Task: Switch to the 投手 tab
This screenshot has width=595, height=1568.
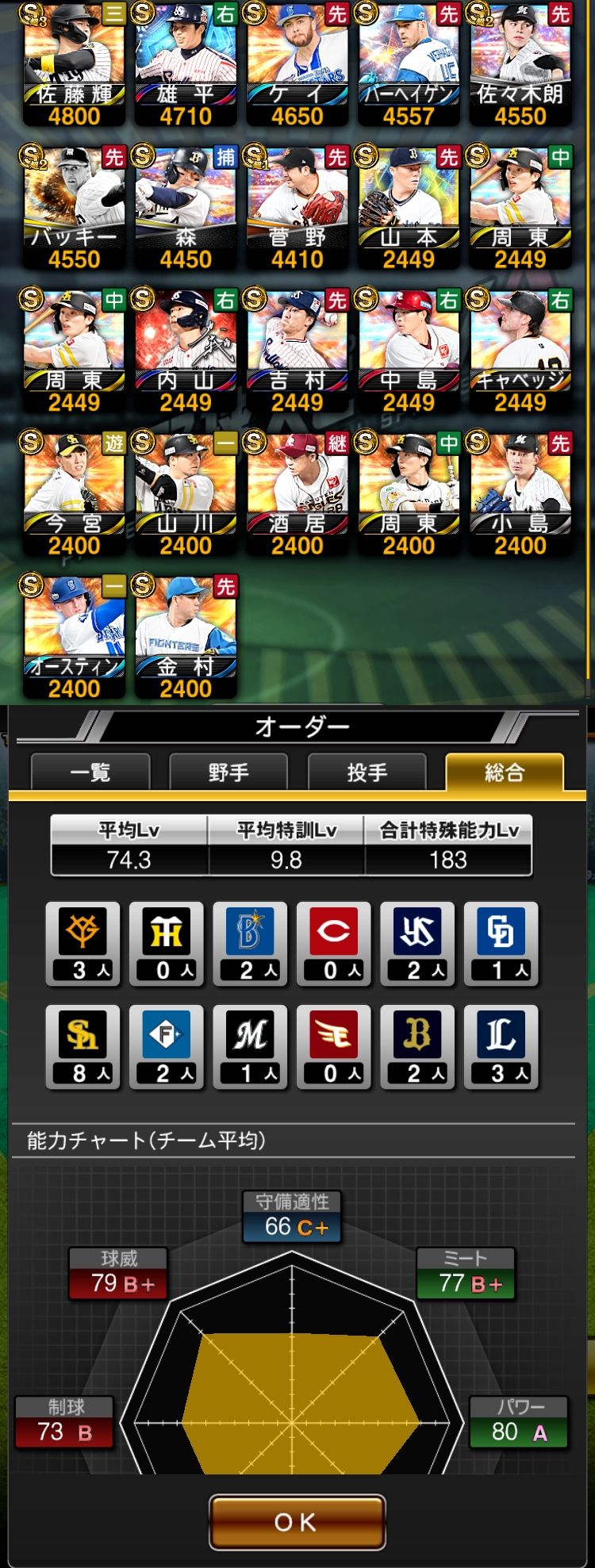Action: point(367,772)
